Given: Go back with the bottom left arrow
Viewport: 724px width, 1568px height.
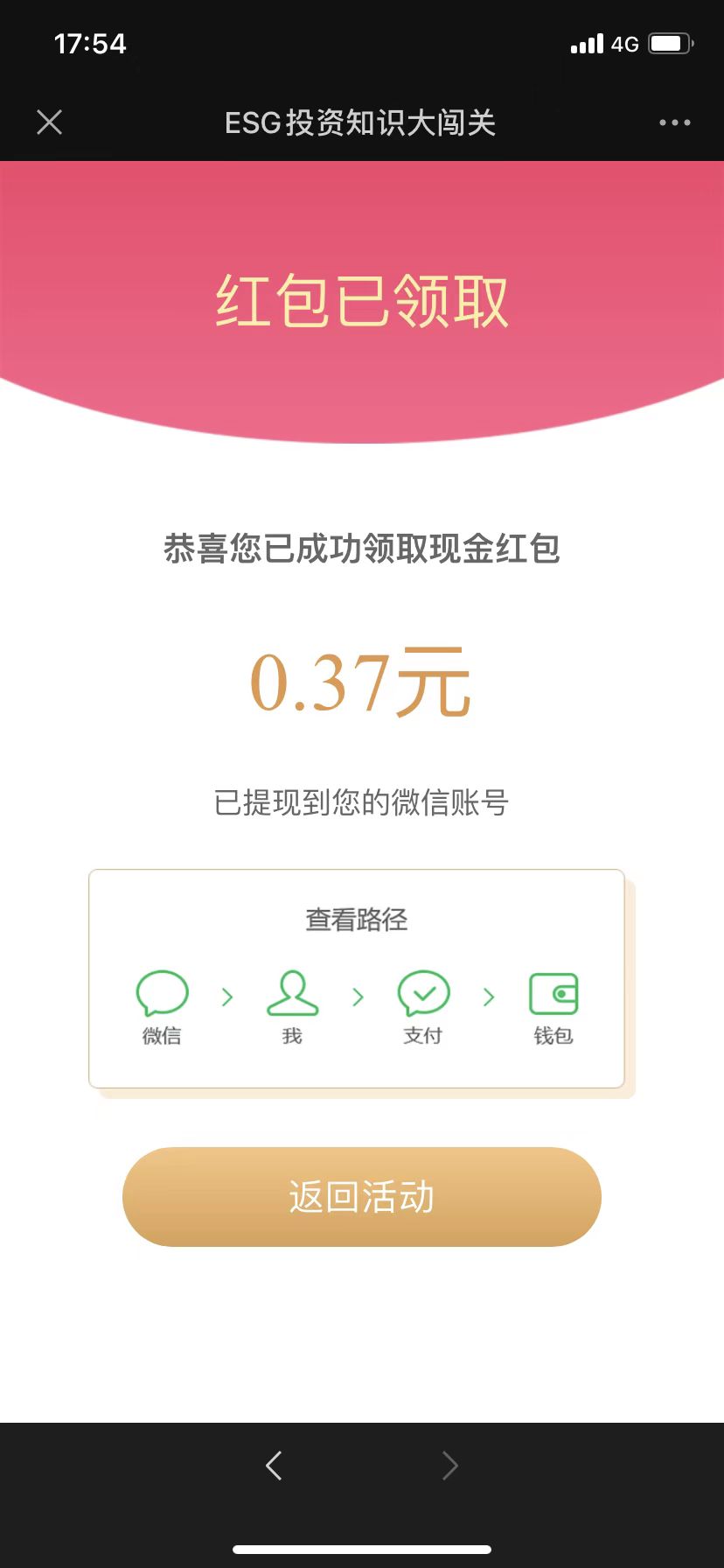Looking at the screenshot, I should (x=274, y=1465).
